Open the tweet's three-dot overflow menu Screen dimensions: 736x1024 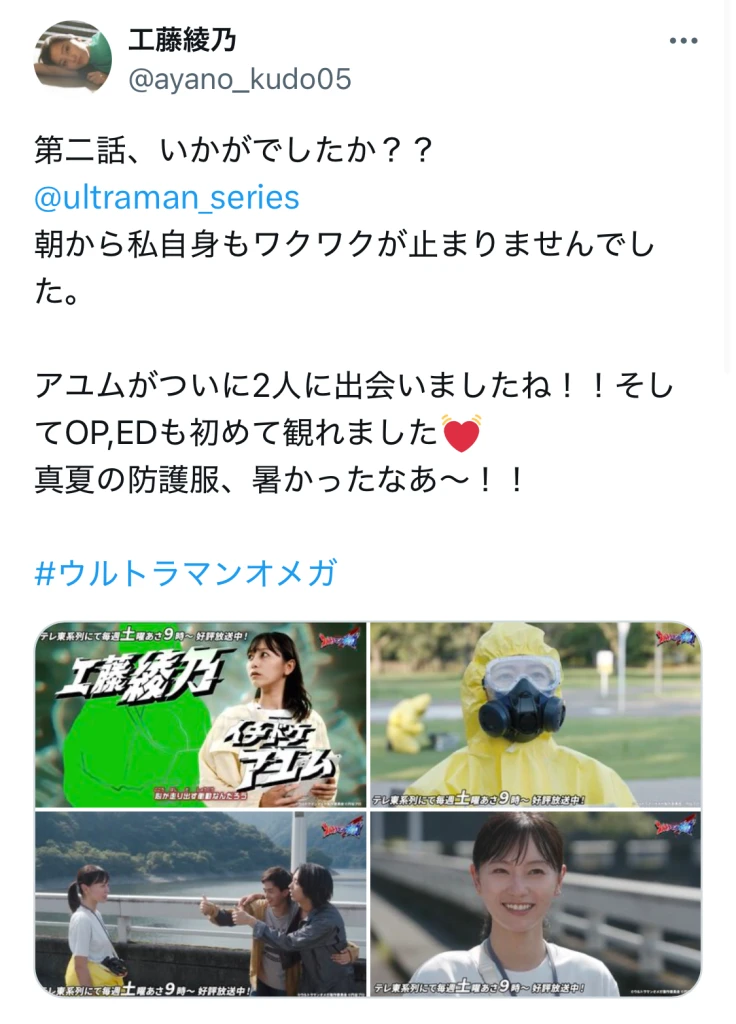pyautogui.click(x=683, y=41)
